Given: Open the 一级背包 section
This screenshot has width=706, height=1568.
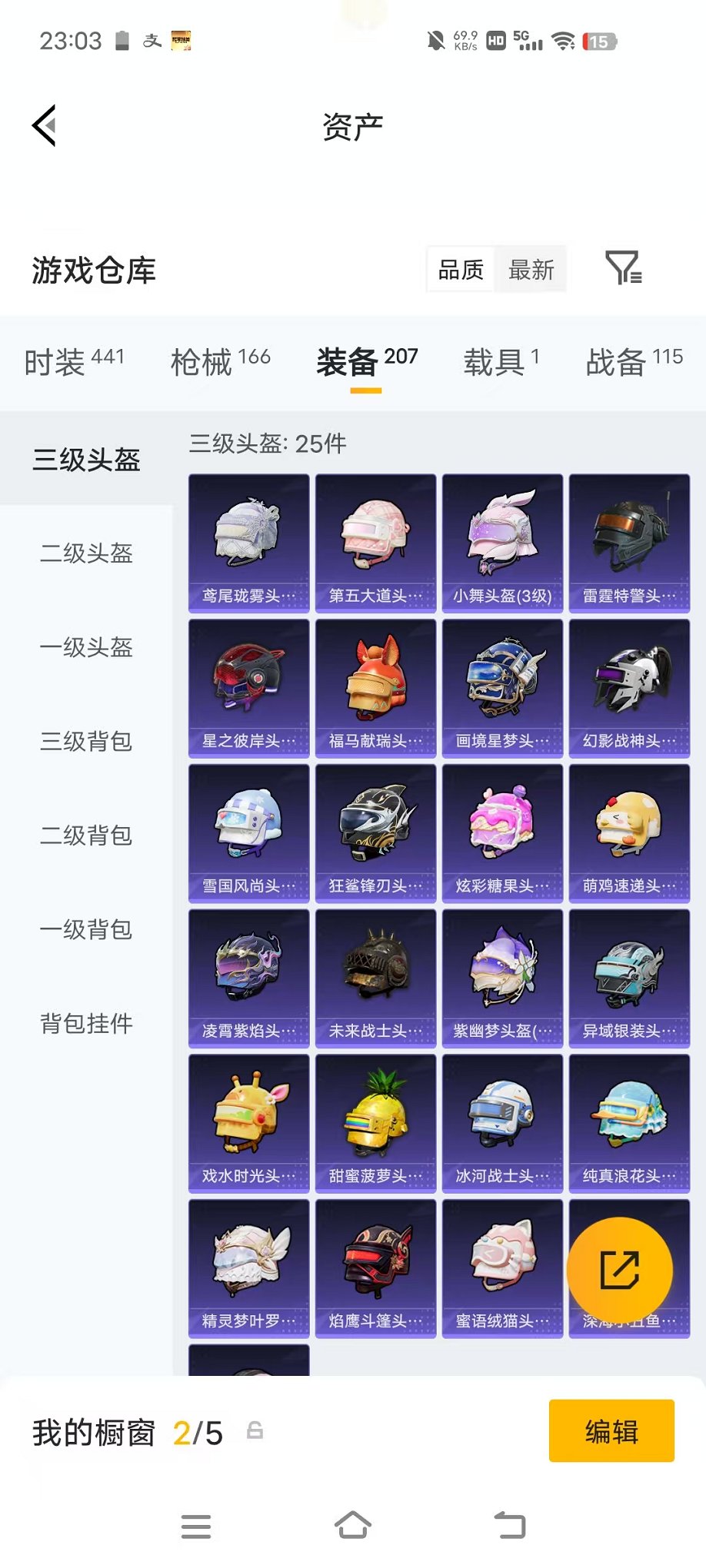Looking at the screenshot, I should 86,930.
